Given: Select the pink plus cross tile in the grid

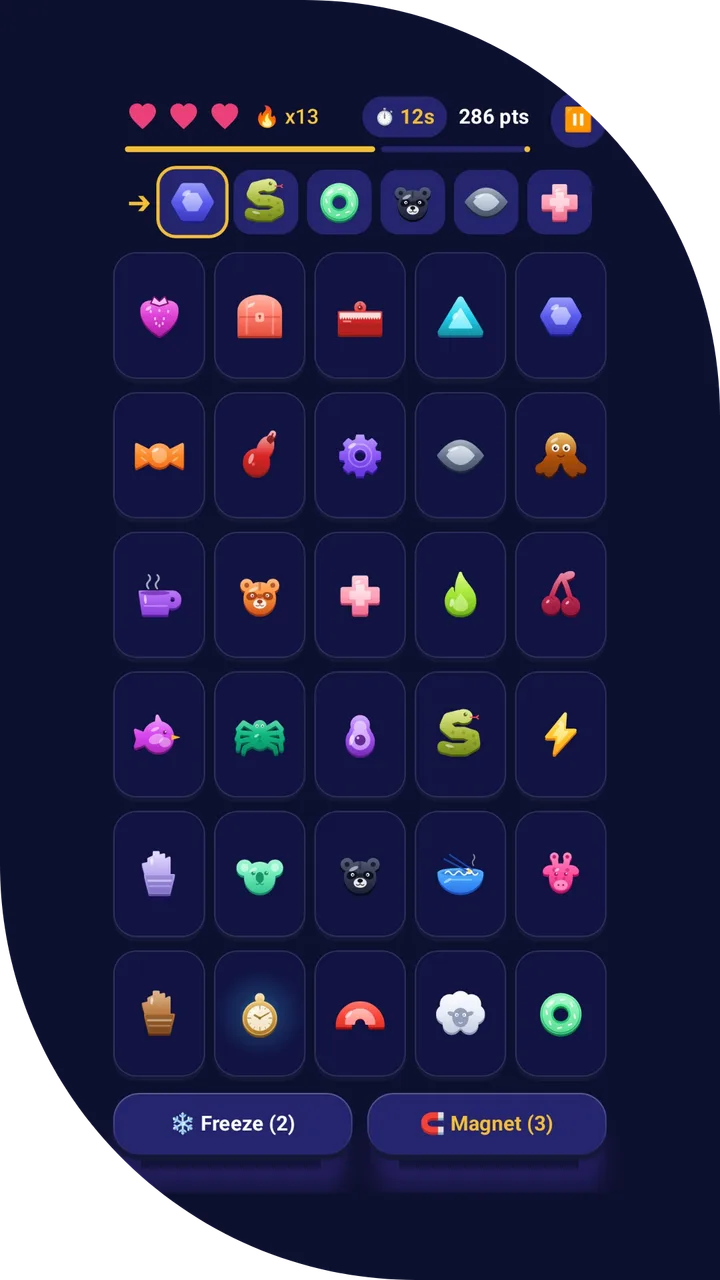Looking at the screenshot, I should pos(360,596).
